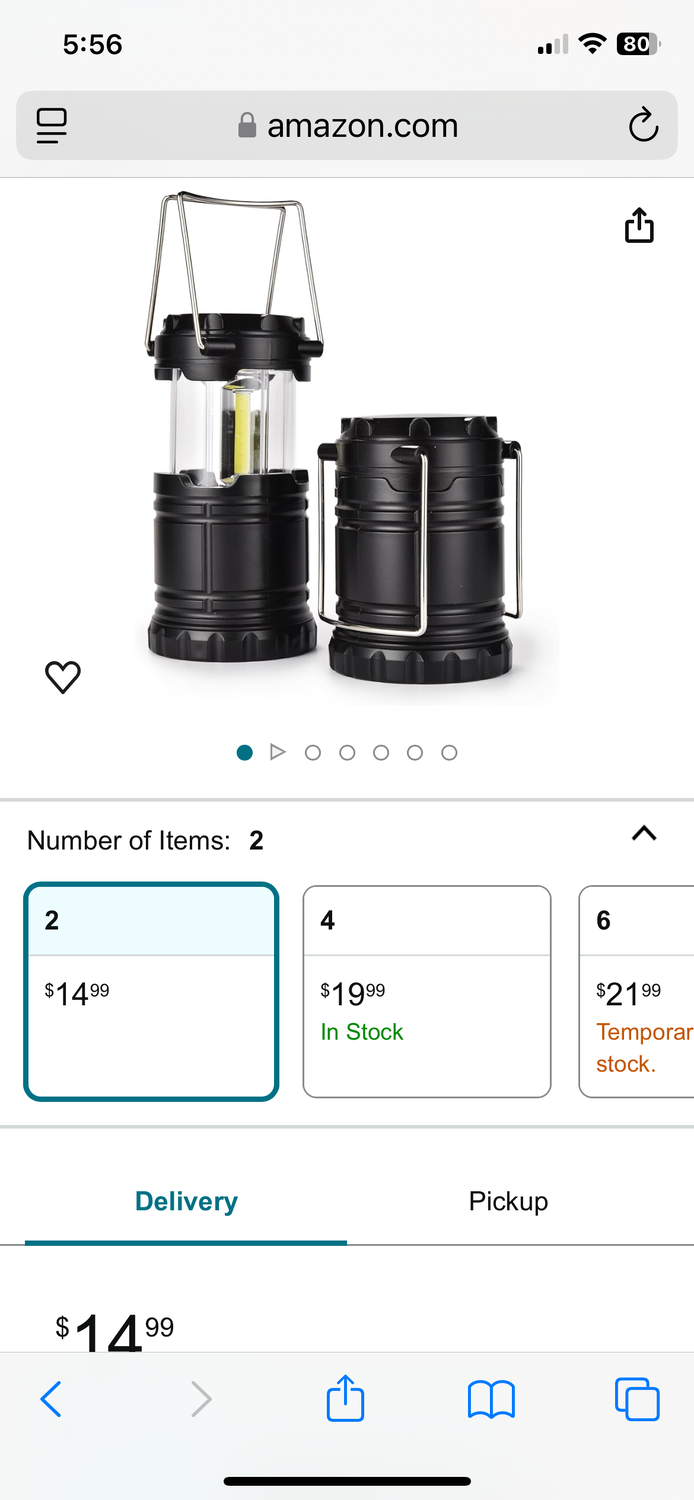Select the 2 items option
The width and height of the screenshot is (694, 1500).
click(151, 991)
